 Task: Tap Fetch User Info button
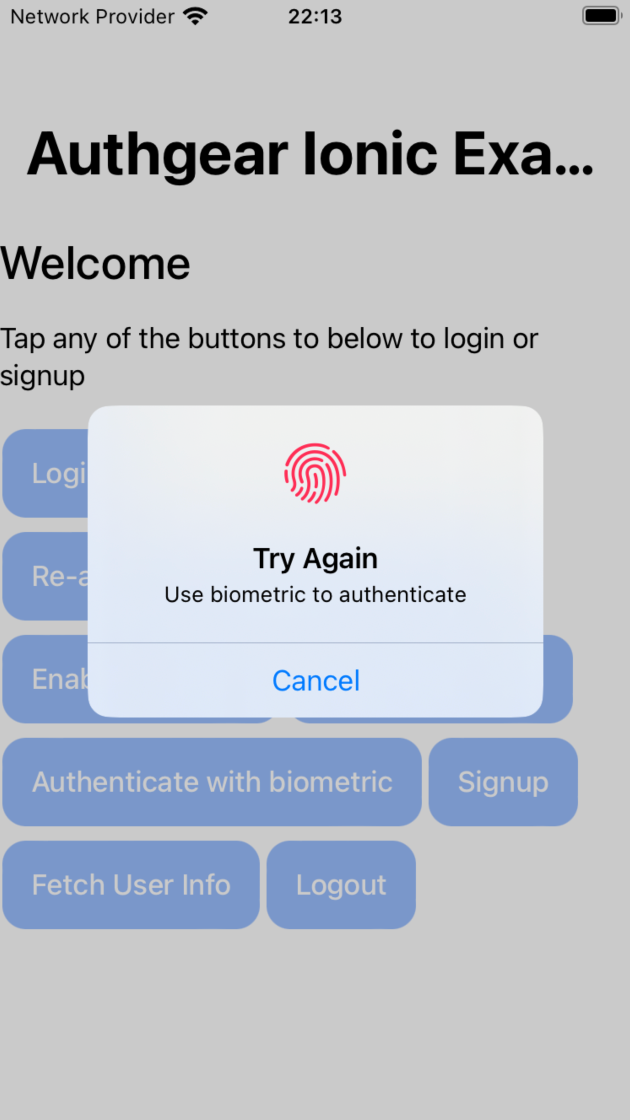point(131,885)
